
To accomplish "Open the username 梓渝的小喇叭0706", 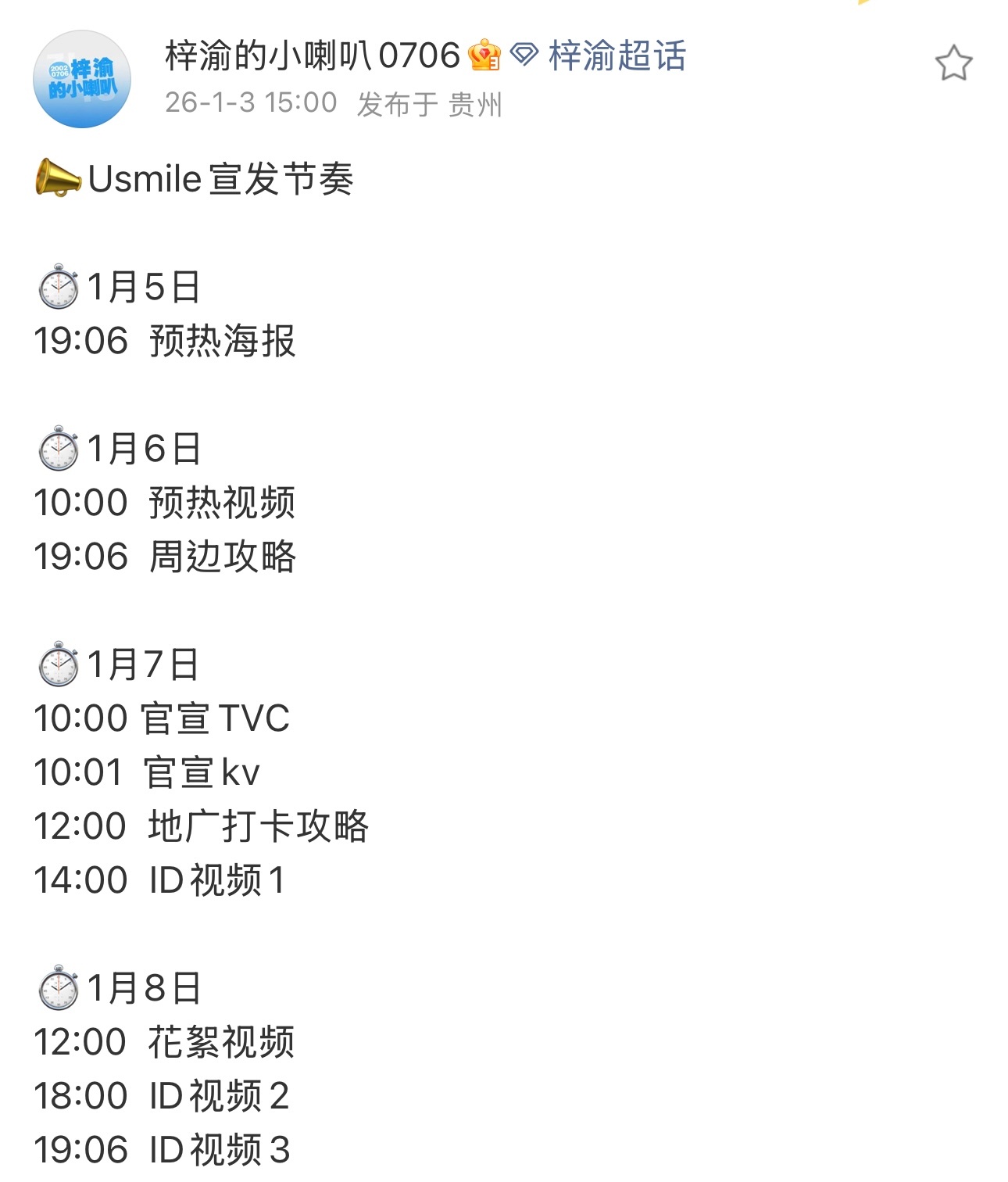I will tap(313, 56).
